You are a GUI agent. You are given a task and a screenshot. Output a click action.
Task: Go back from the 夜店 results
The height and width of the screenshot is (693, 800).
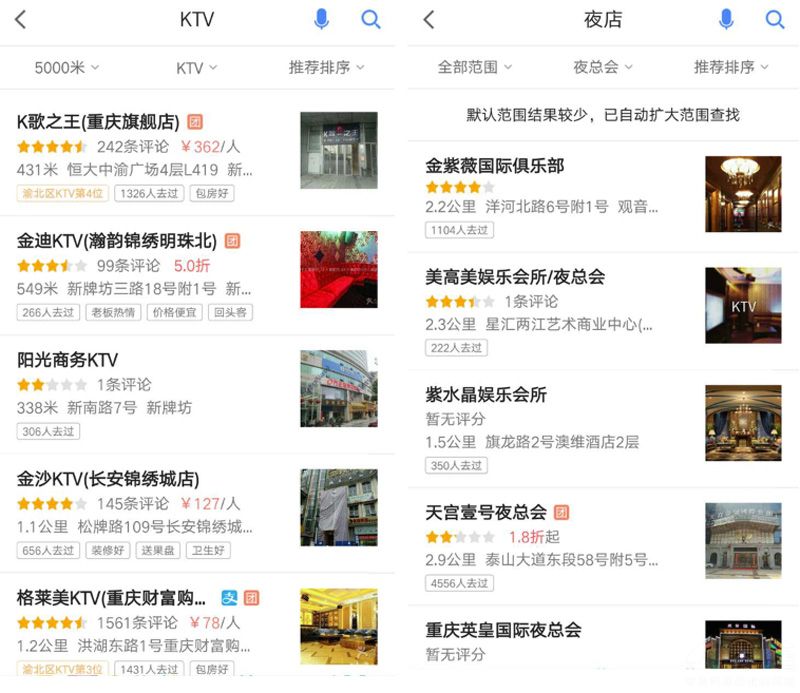click(x=429, y=19)
